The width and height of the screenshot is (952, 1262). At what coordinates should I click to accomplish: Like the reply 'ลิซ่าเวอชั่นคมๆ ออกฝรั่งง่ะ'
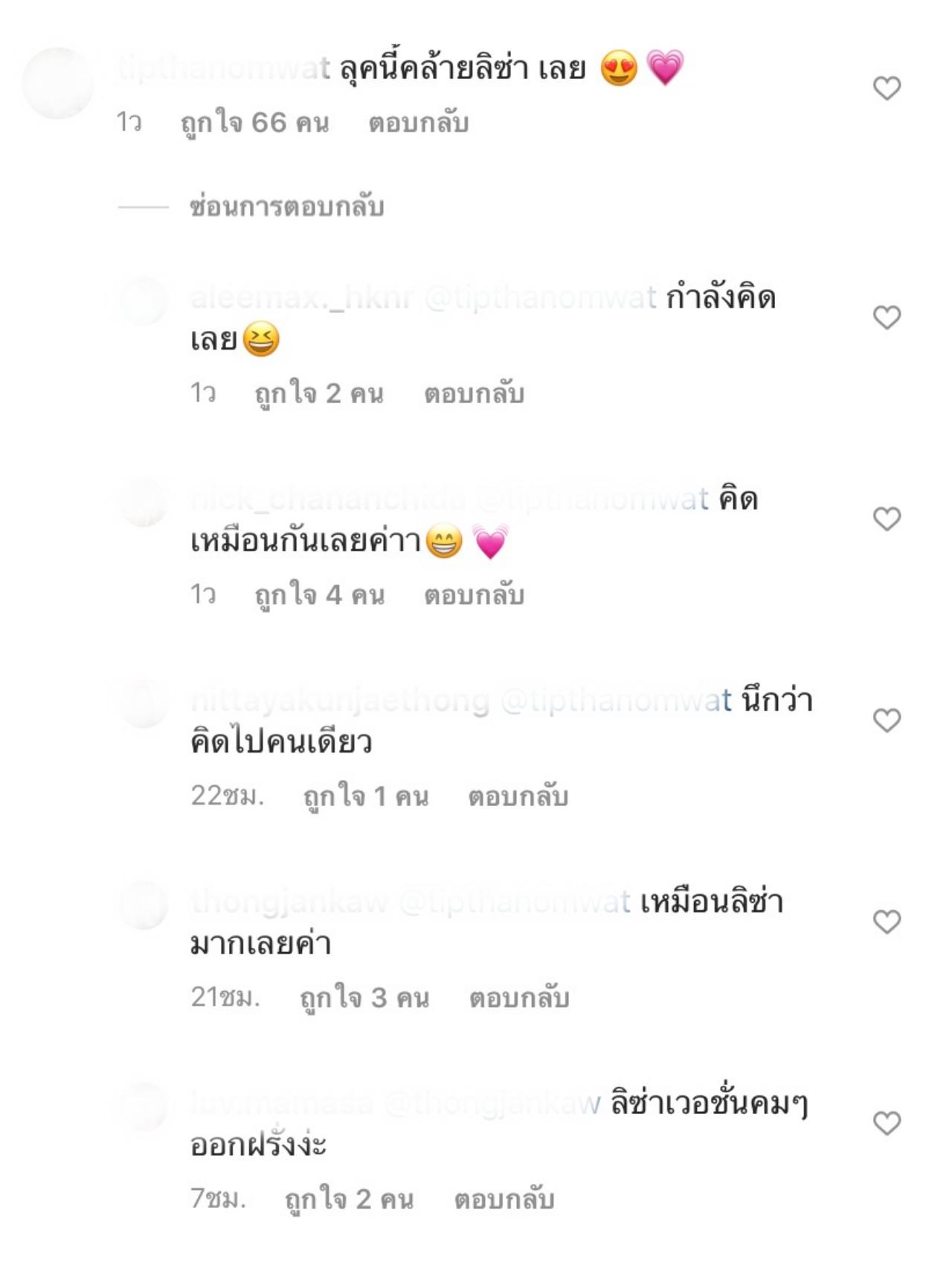coord(887,1123)
